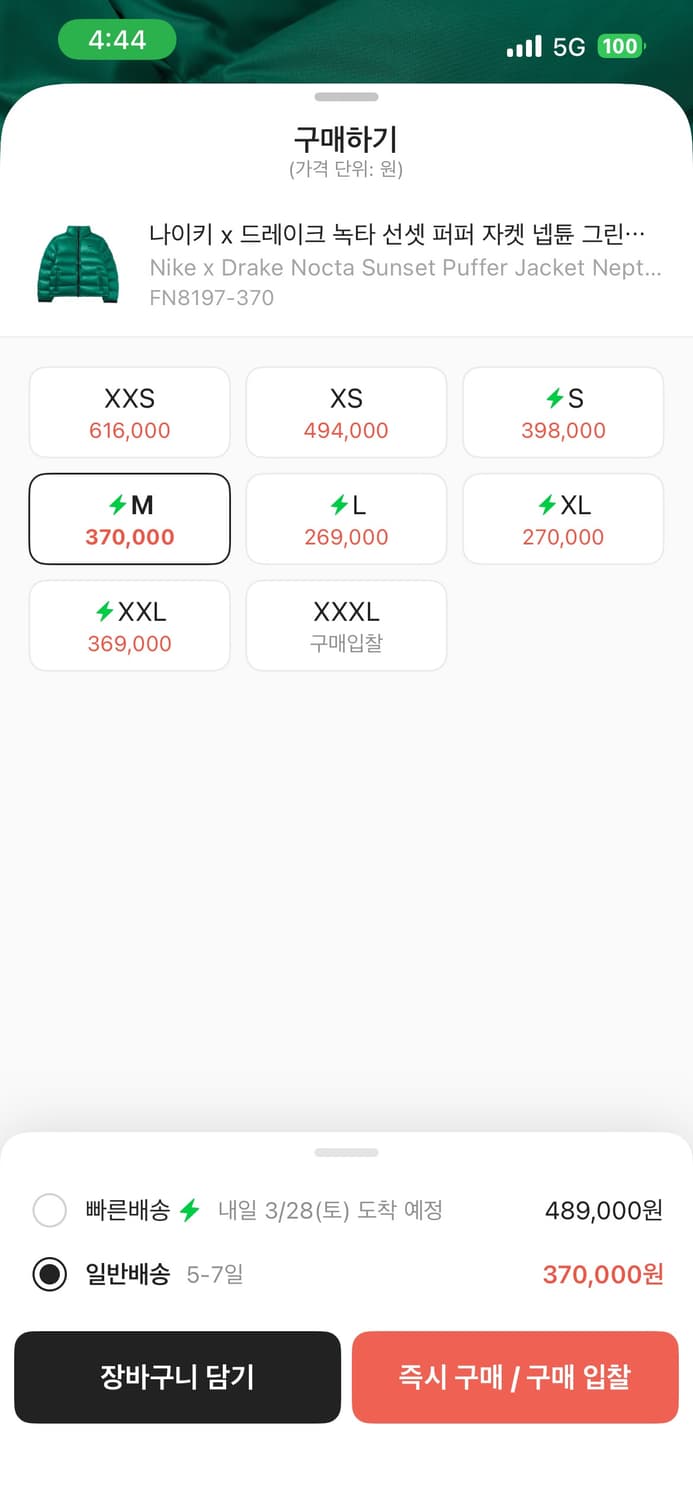Select 일반배송 standard delivery option
This screenshot has width=693, height=1500.
pyautogui.click(x=50, y=1275)
